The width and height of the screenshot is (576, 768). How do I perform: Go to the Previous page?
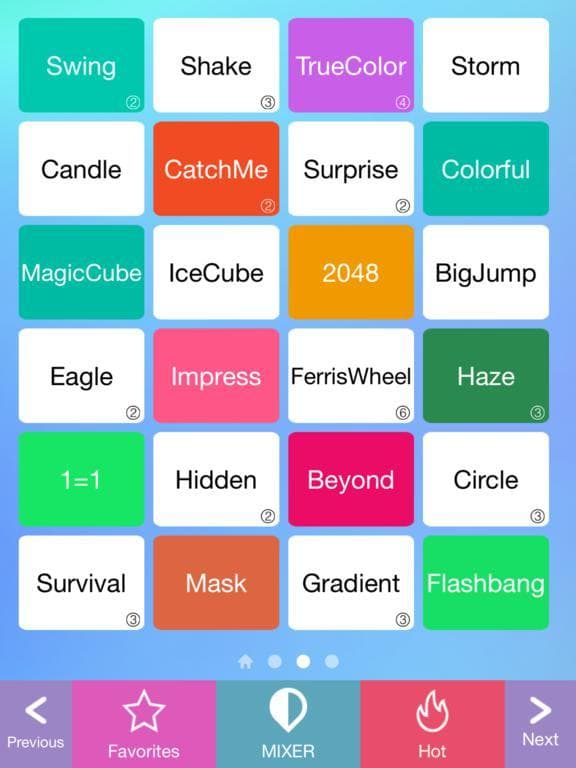[36, 724]
